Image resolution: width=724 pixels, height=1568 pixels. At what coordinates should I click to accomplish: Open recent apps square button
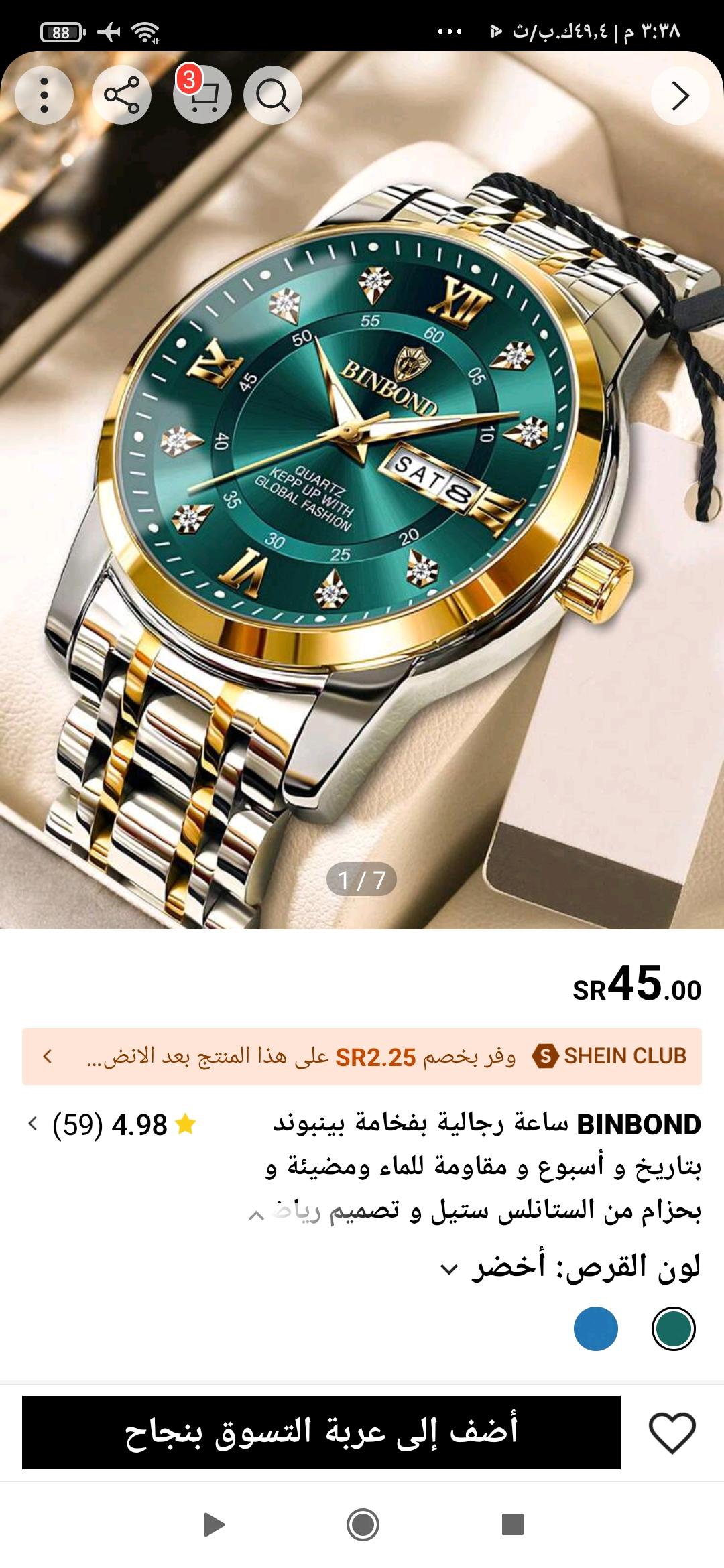point(512,1525)
